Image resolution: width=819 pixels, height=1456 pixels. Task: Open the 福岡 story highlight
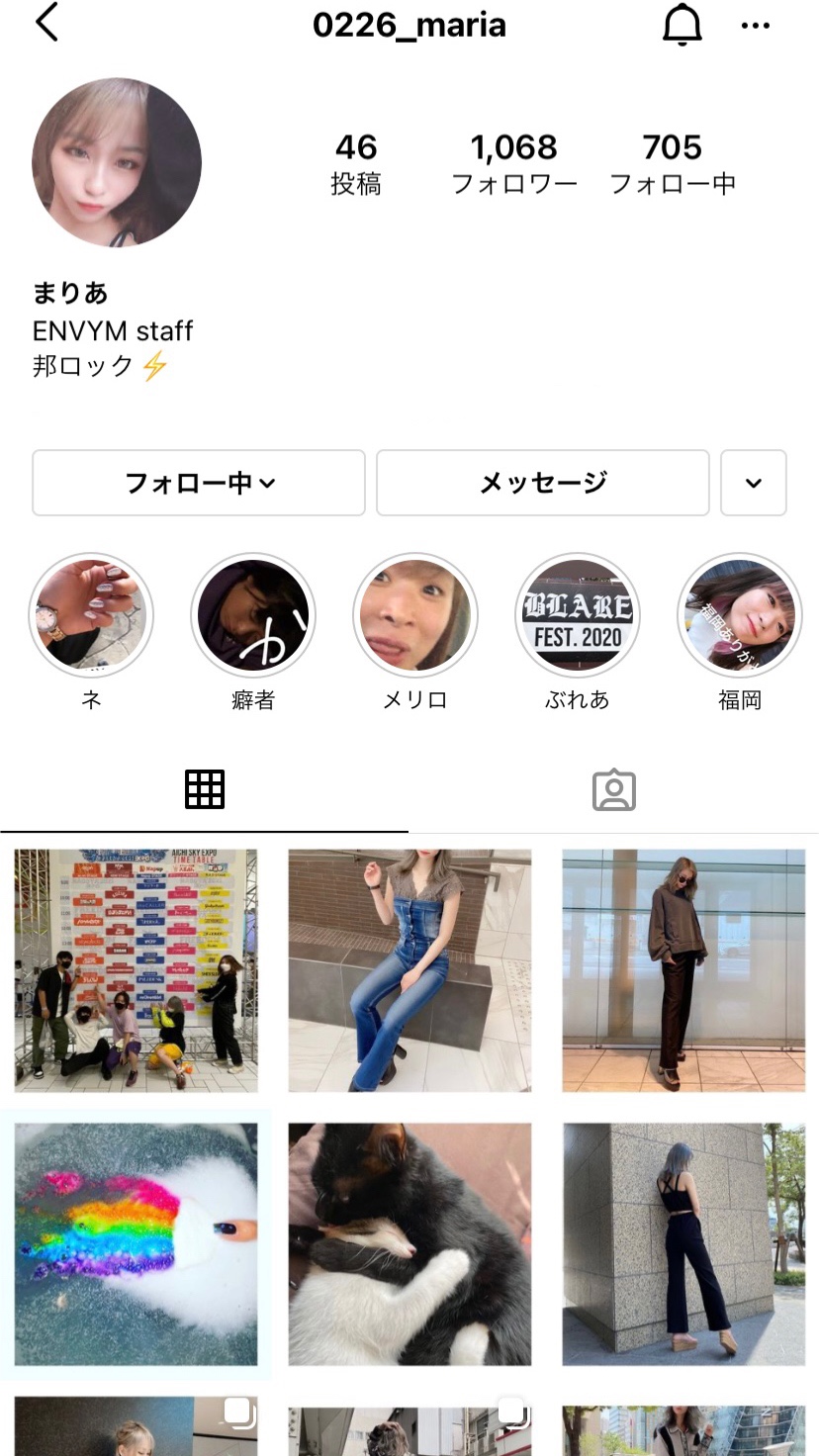pos(740,615)
